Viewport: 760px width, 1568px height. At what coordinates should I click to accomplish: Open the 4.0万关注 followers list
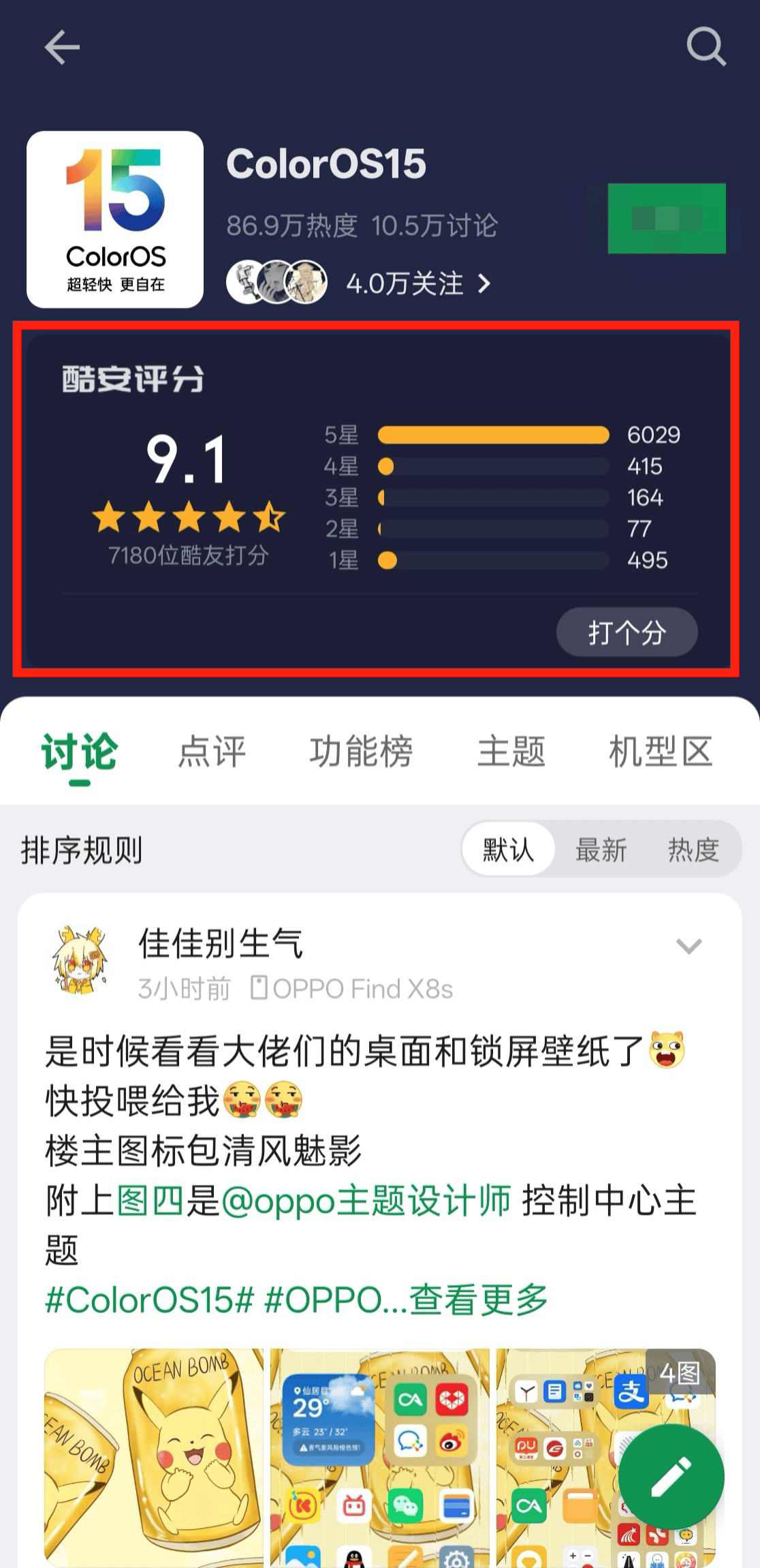pos(417,283)
